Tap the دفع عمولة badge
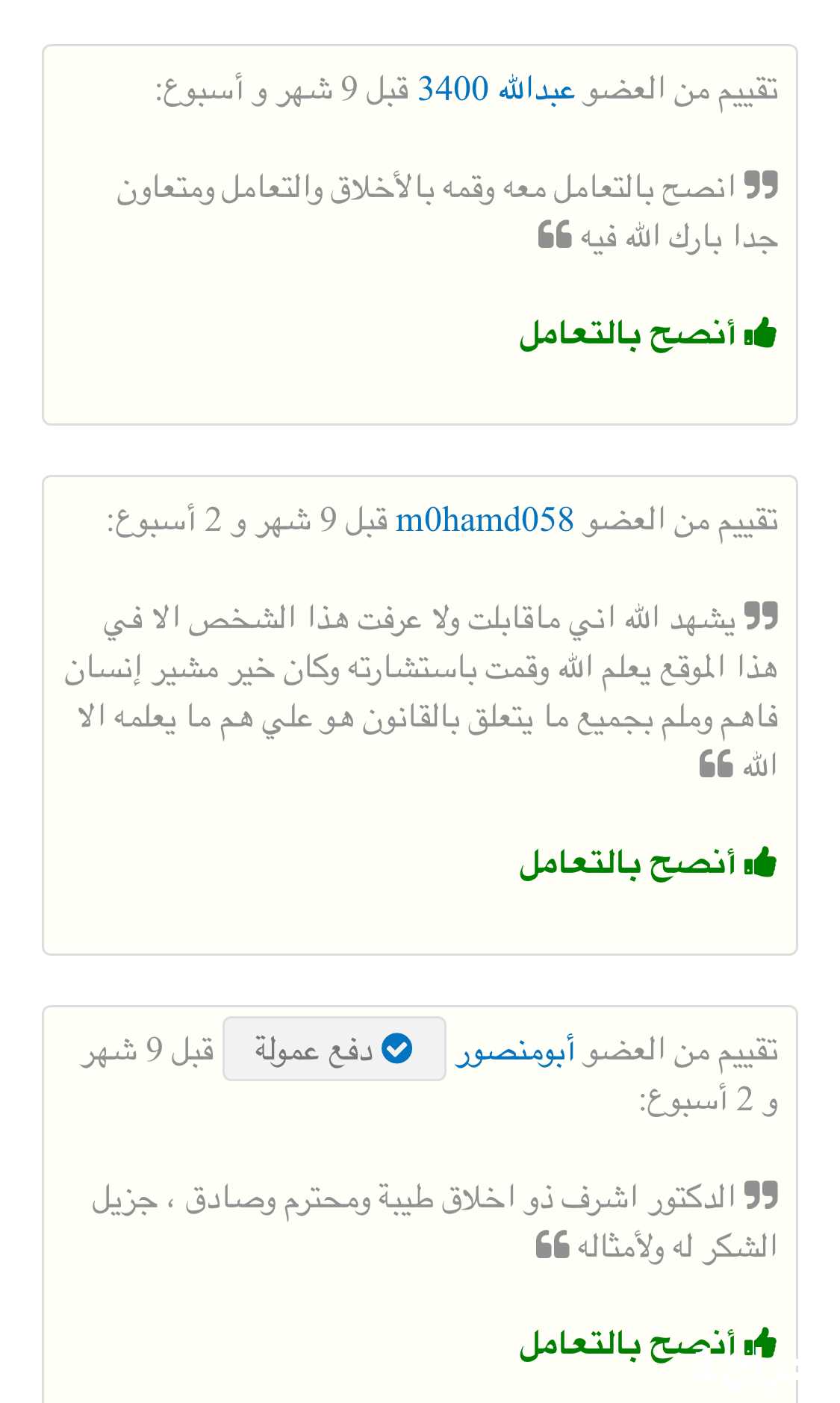This screenshot has height=1403, width=840. click(334, 1049)
